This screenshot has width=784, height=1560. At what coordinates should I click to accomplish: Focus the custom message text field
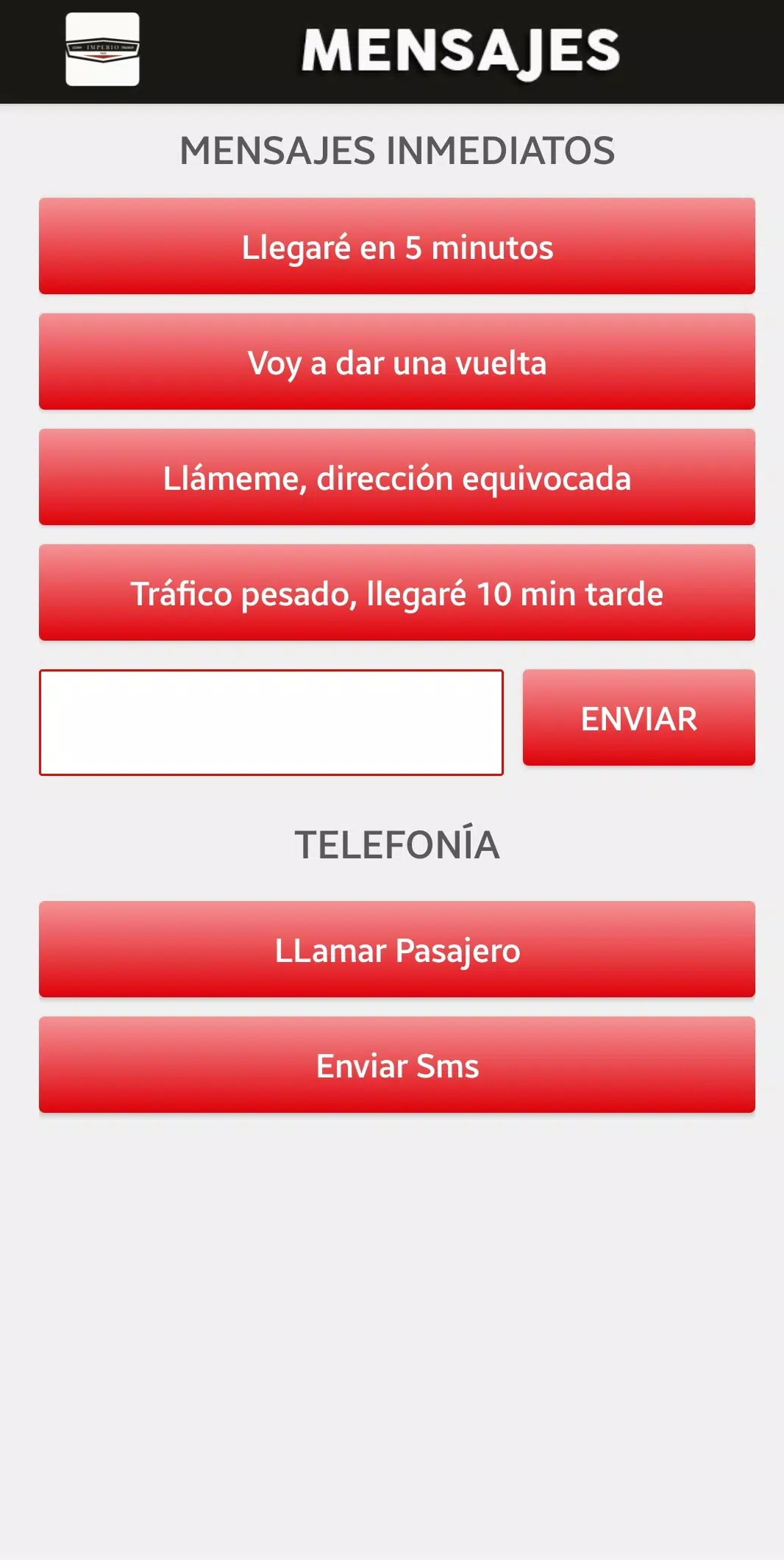[271, 722]
